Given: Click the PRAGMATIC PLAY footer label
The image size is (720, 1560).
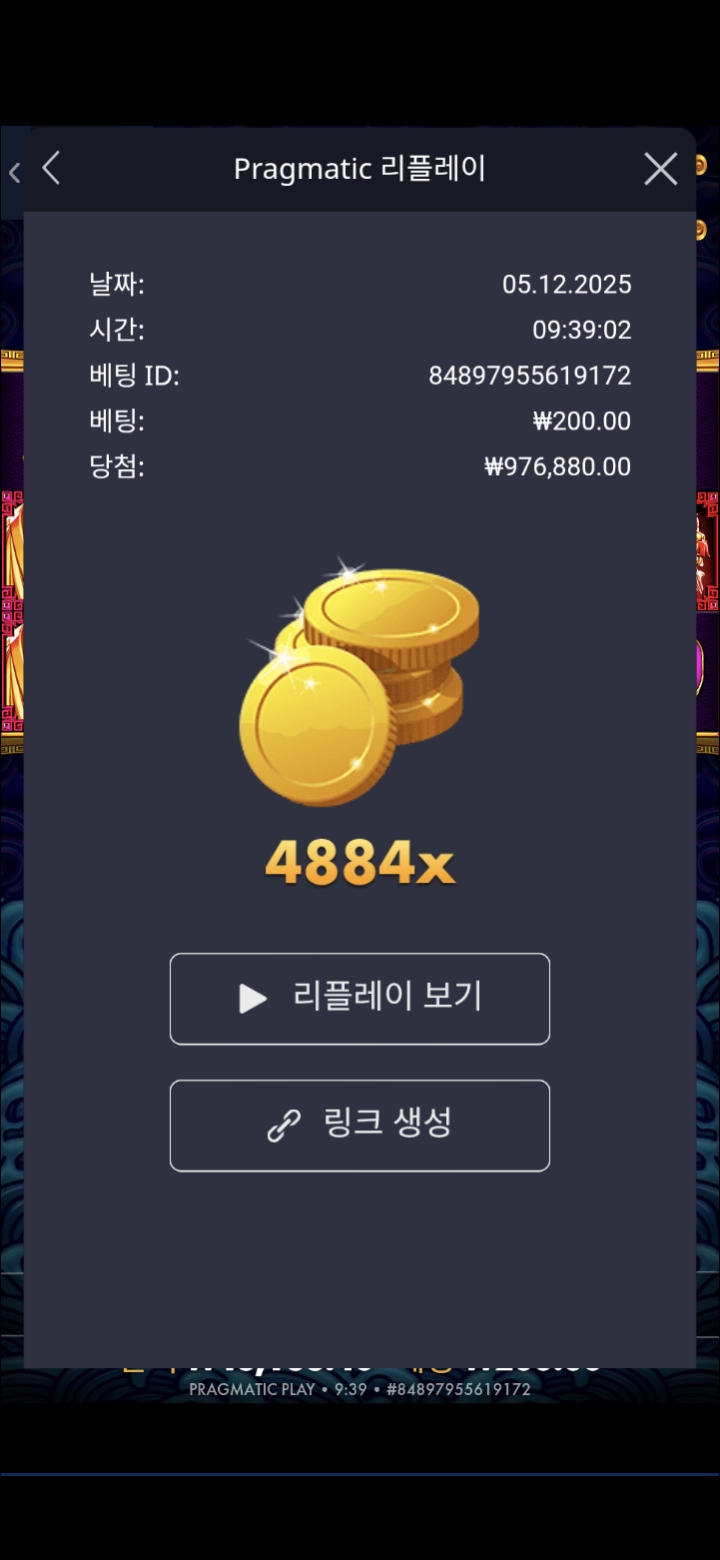Looking at the screenshot, I should pyautogui.click(x=249, y=1389).
